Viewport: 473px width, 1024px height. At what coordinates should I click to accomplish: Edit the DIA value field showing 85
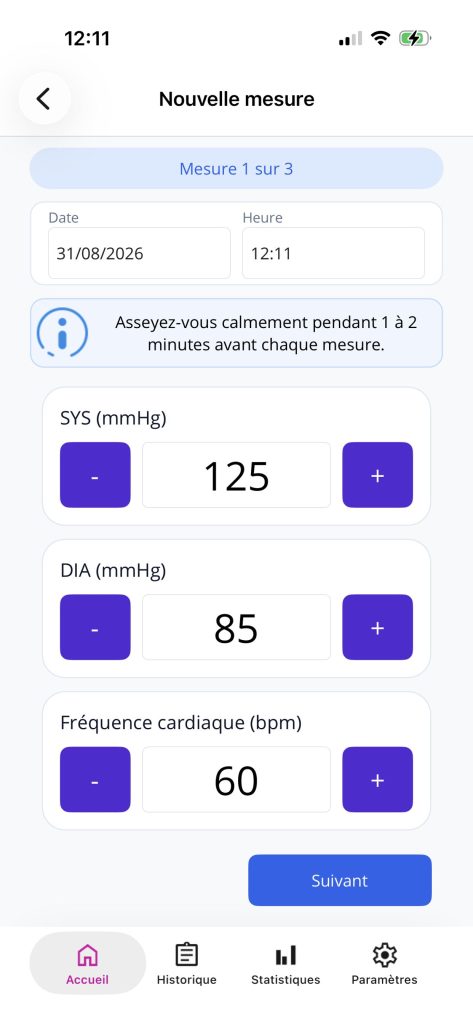(236, 627)
